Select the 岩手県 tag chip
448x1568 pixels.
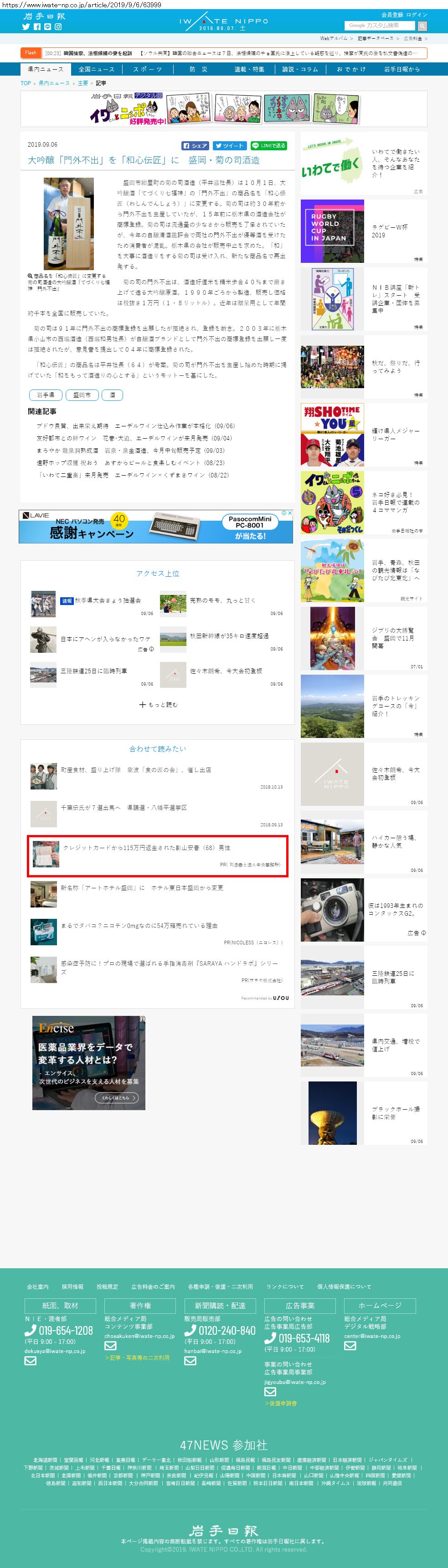click(45, 395)
